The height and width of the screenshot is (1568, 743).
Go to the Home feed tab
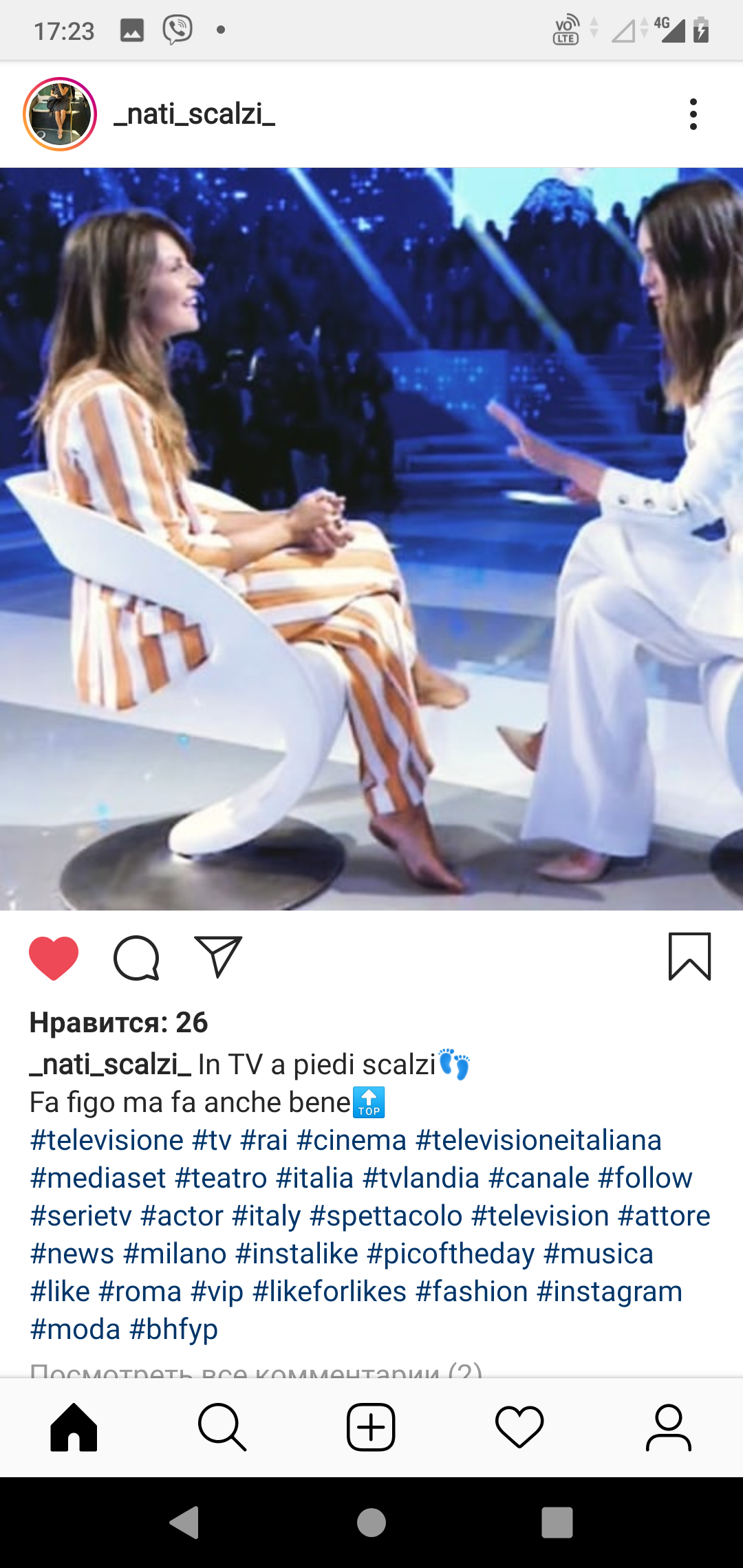(x=74, y=1428)
